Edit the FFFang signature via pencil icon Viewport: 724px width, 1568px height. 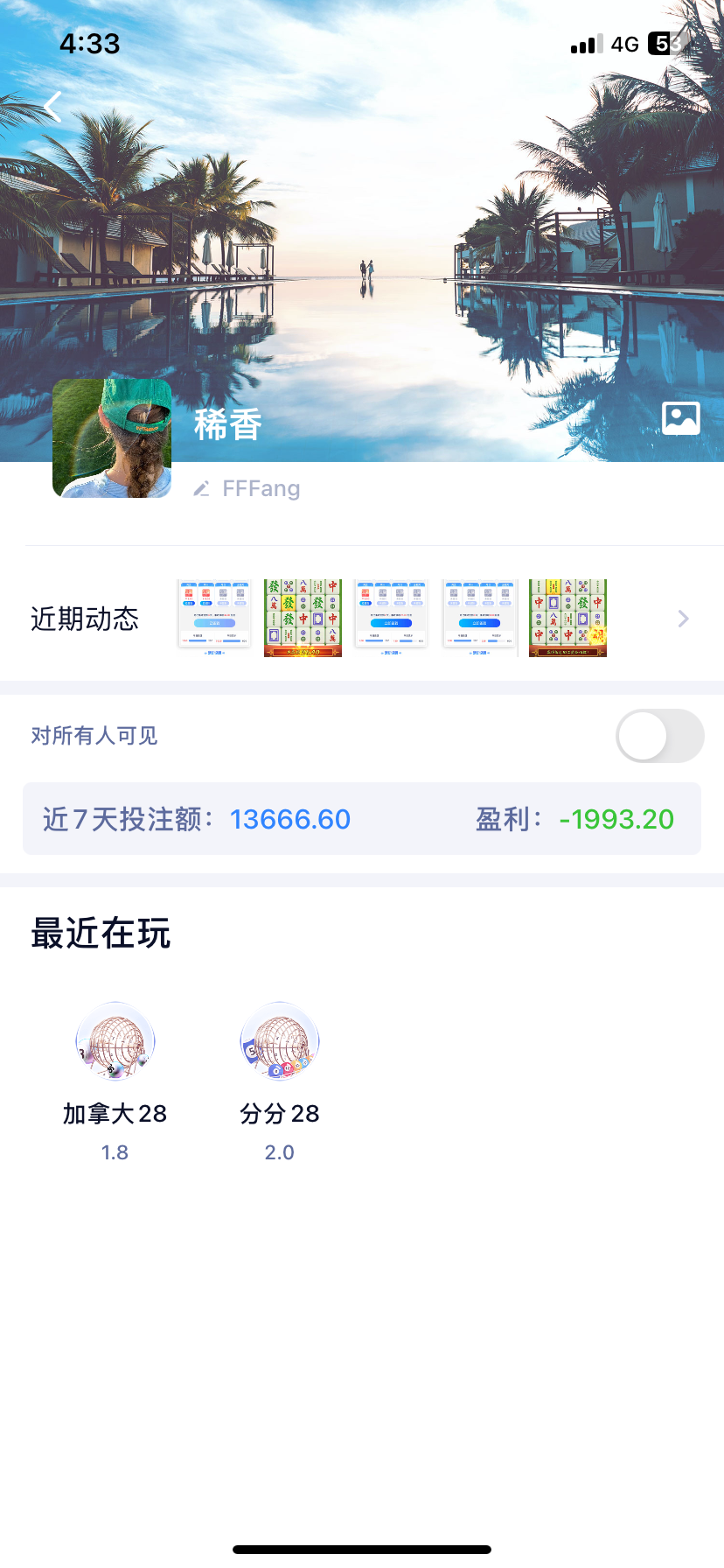202,488
